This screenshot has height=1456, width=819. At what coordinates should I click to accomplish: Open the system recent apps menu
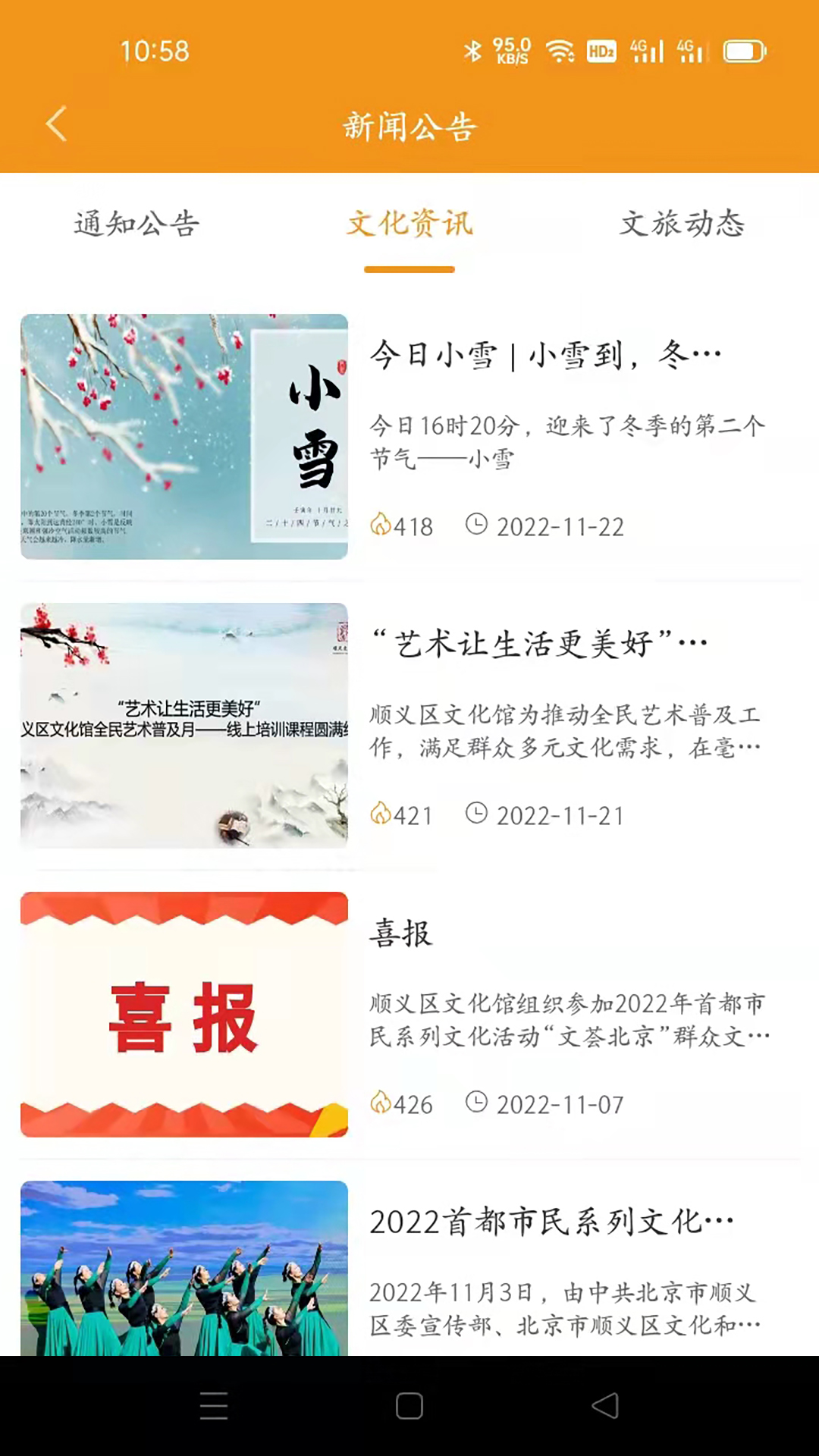[x=214, y=1406]
